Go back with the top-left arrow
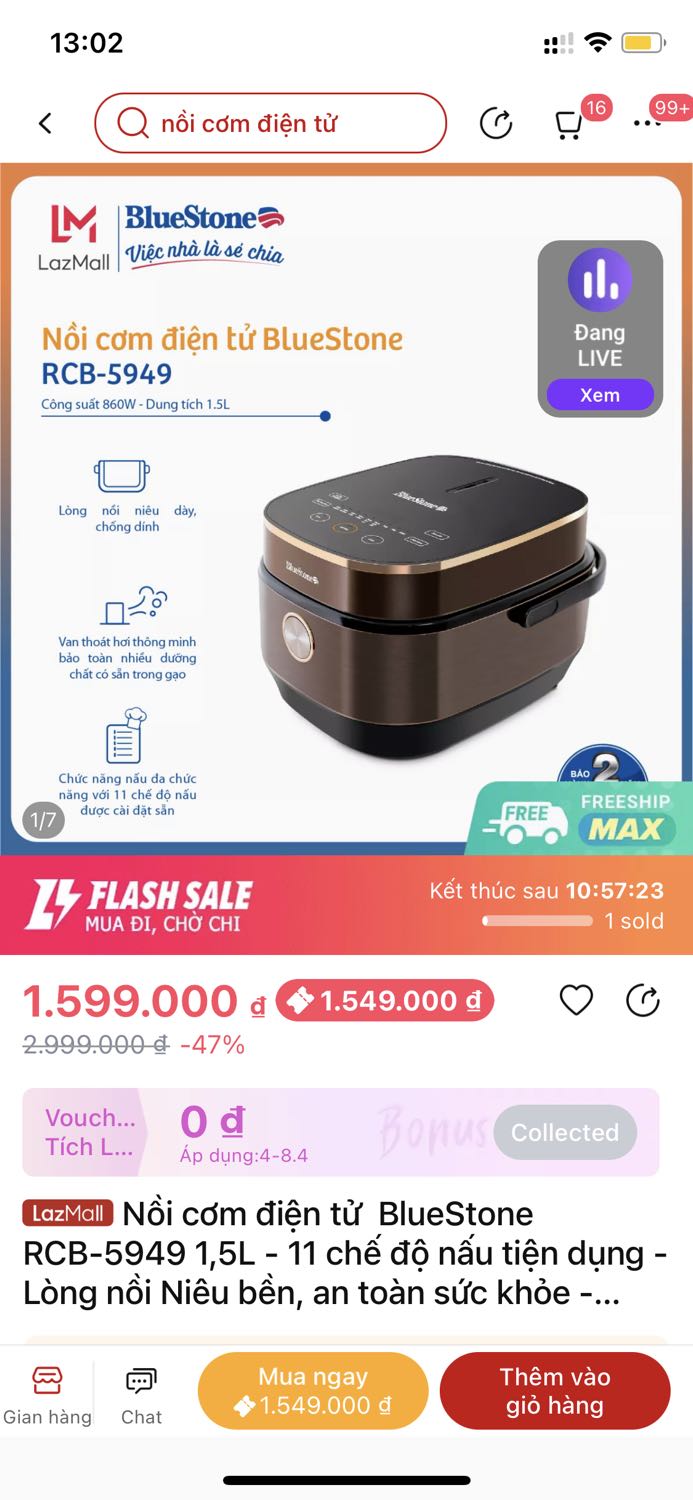Viewport: 693px width, 1500px height. 45,123
